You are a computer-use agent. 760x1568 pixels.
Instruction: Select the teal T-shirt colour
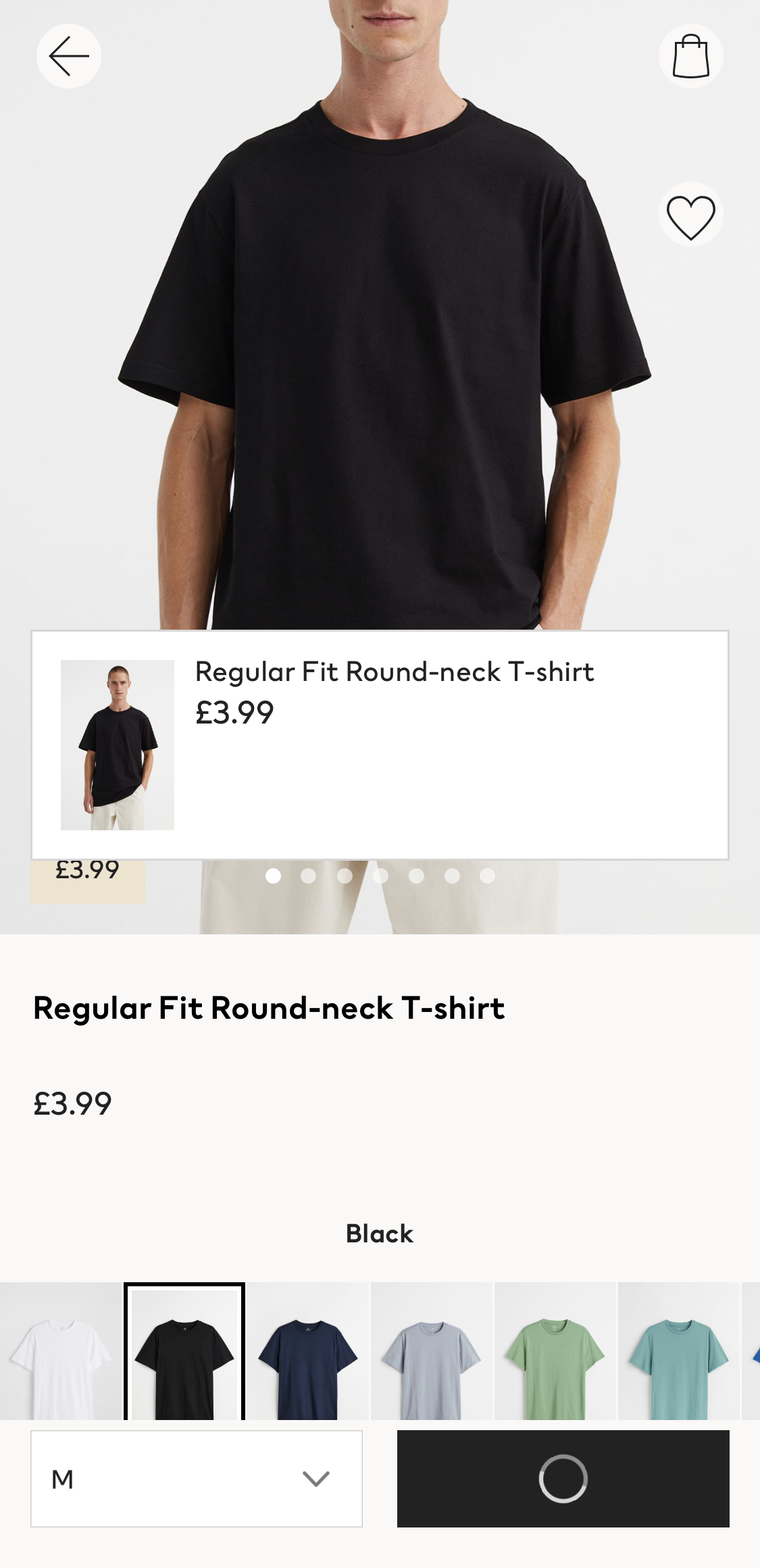tap(678, 1351)
